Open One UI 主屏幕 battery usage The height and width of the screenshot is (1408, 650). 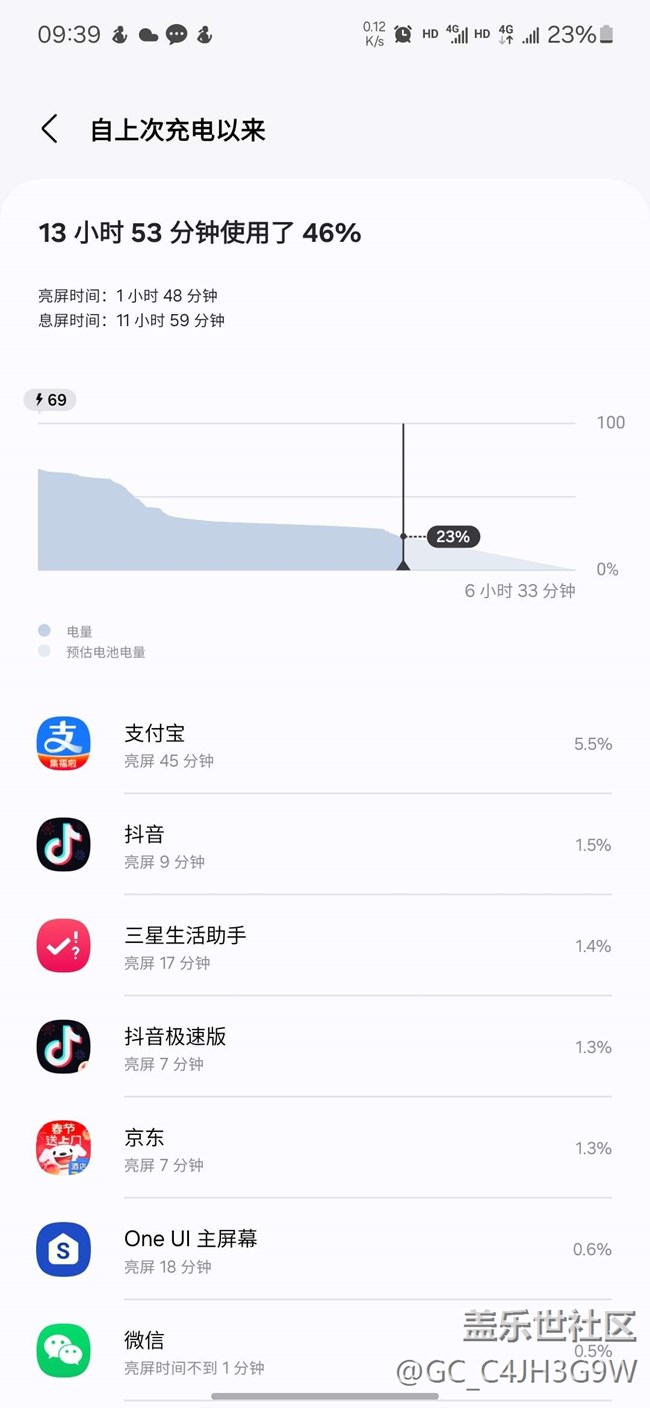[x=324, y=1250]
